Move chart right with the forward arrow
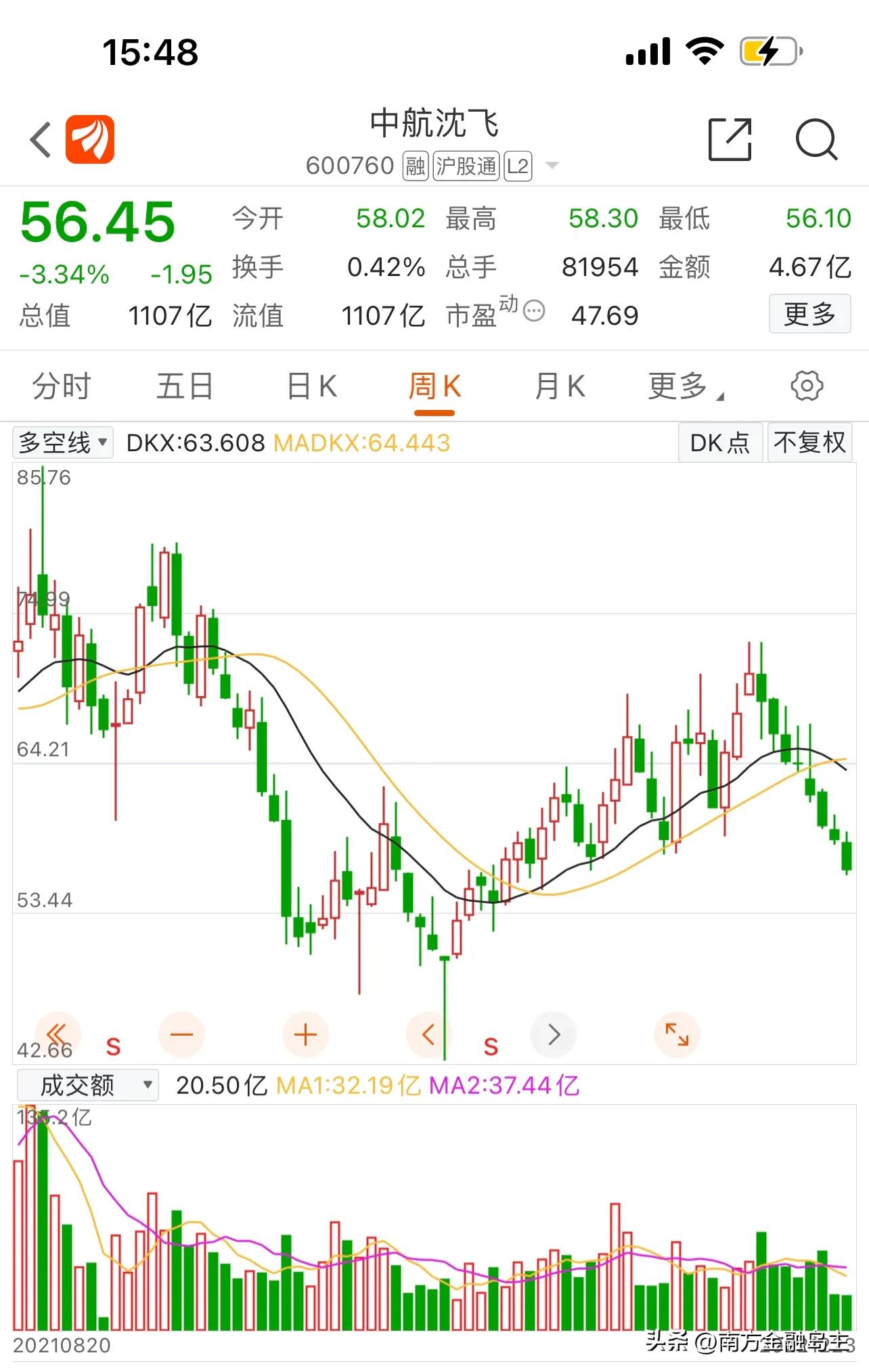Viewport: 869px width, 1372px height. pos(554,1034)
